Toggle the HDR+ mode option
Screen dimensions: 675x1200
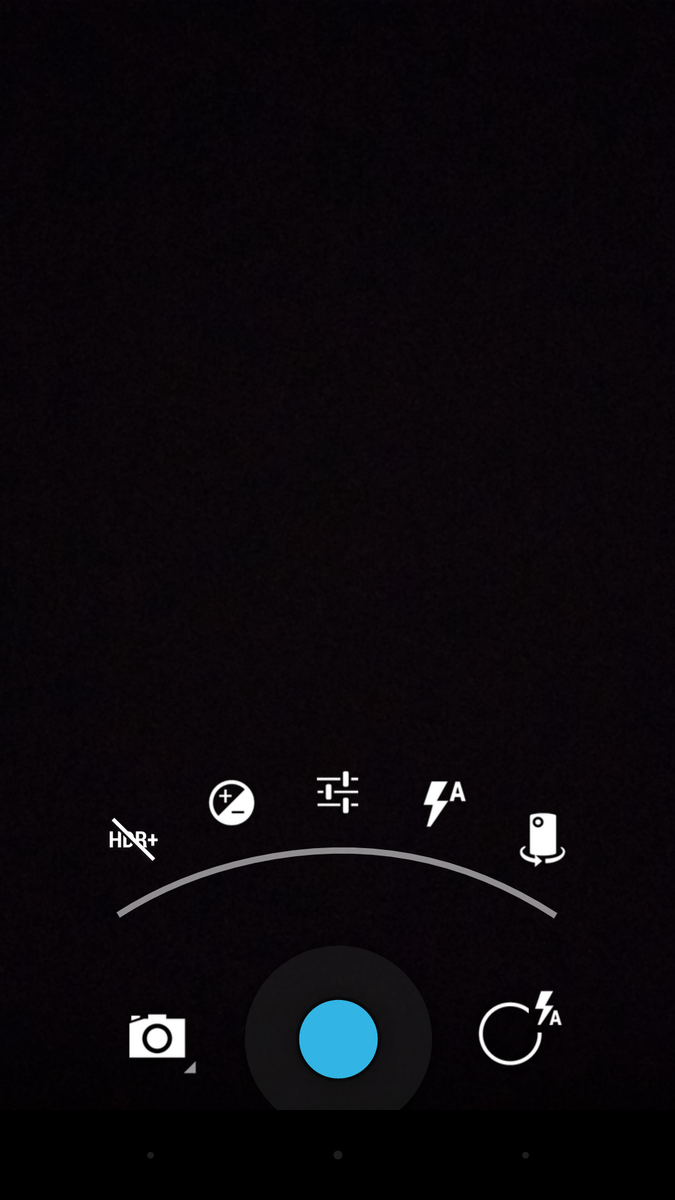[x=133, y=839]
